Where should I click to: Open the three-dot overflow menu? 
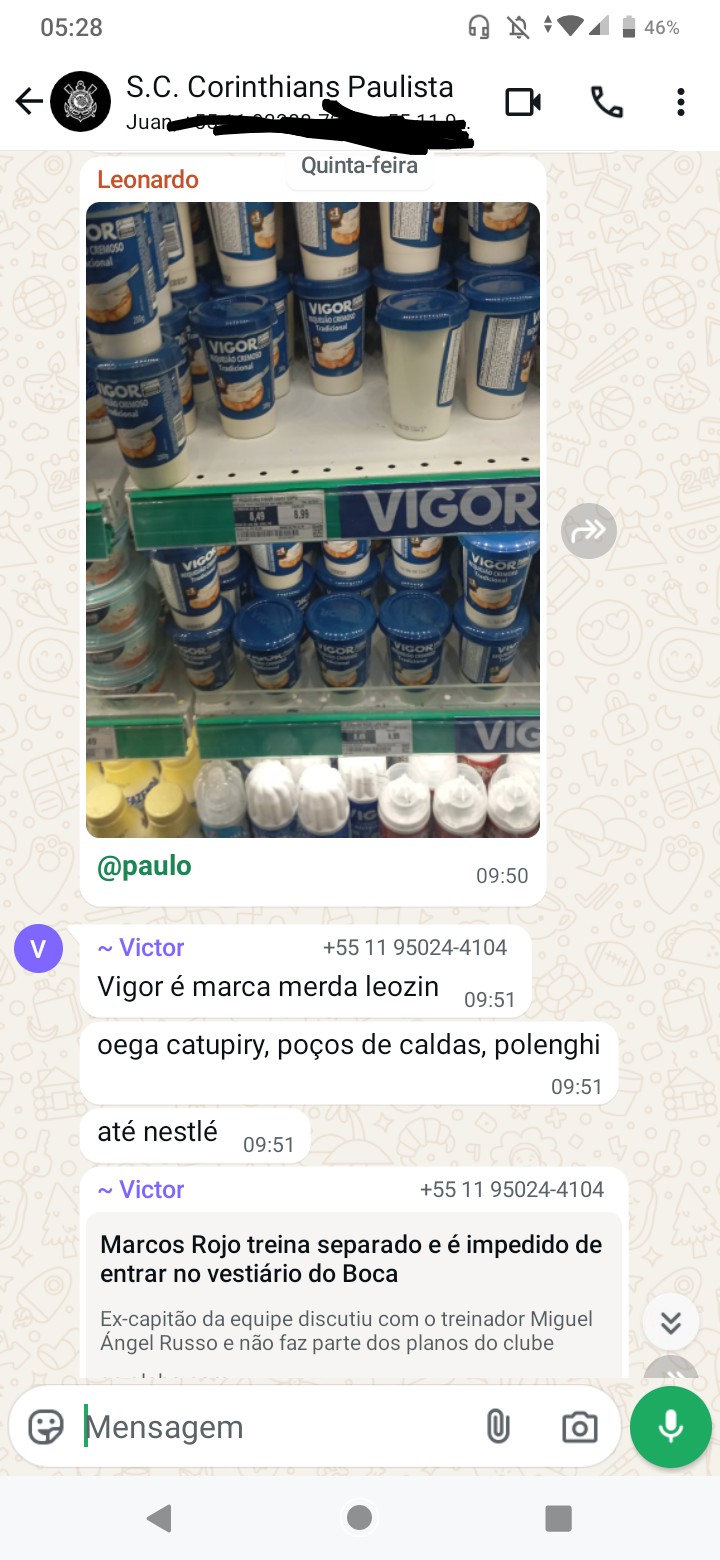(681, 102)
